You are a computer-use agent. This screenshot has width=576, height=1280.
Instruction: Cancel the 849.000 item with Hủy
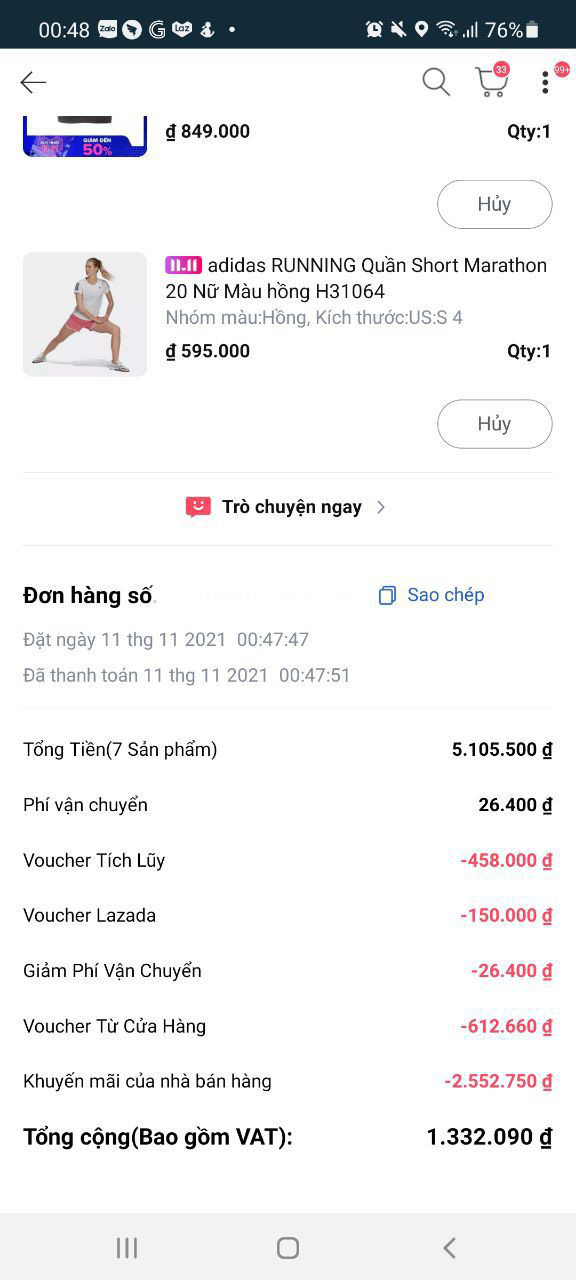[494, 204]
